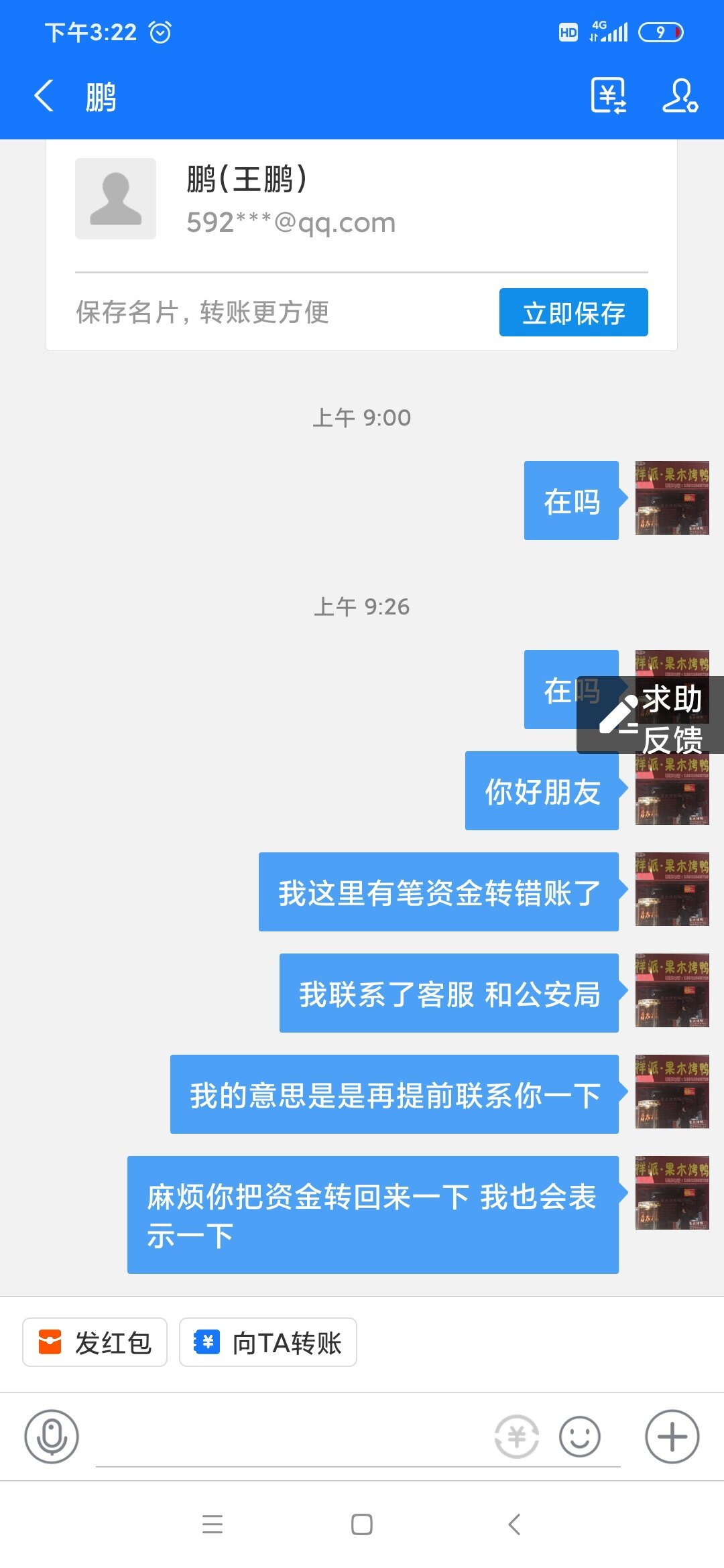The width and height of the screenshot is (724, 1568).
Task: Switch to voice input microphone
Action: pos(52,1437)
